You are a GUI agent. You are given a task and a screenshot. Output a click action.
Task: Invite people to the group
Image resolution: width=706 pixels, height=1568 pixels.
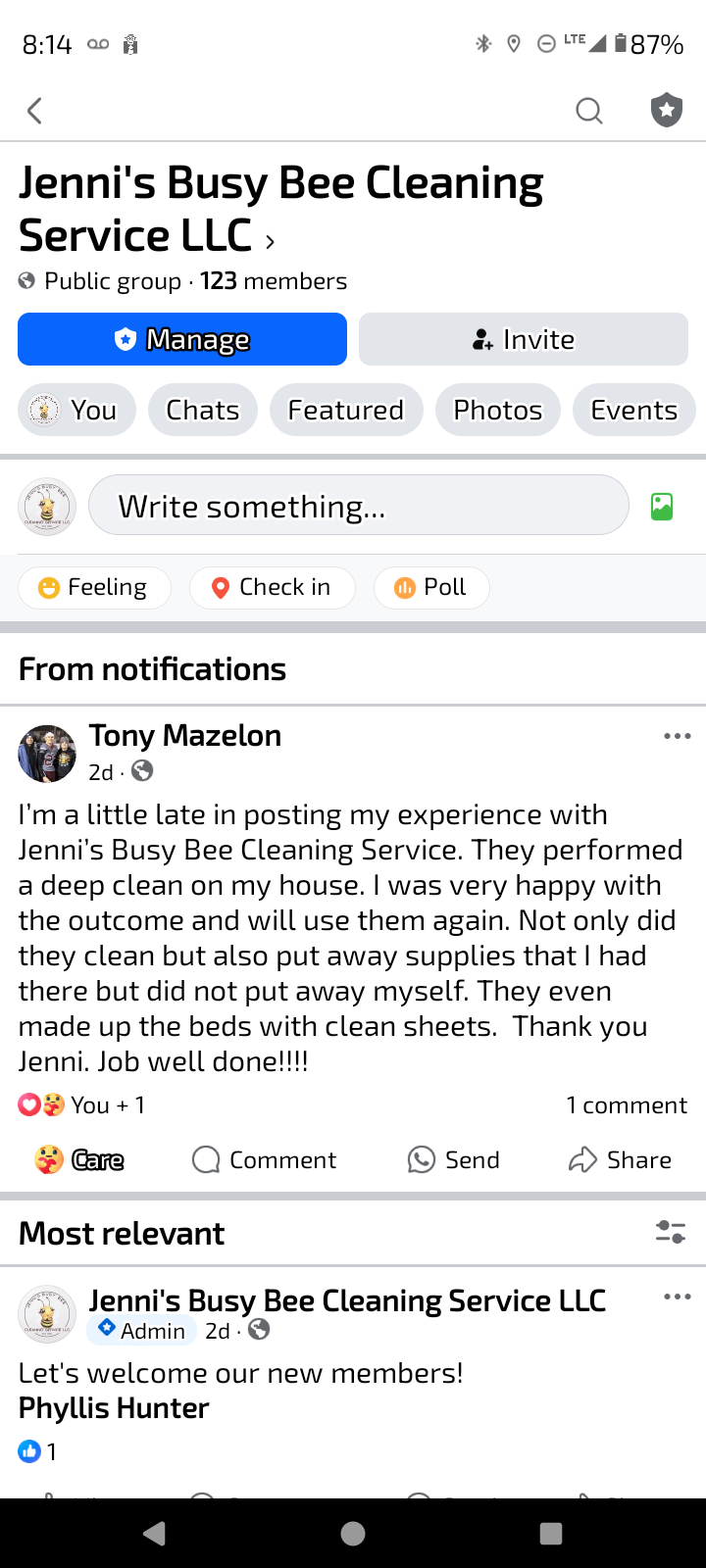[524, 339]
